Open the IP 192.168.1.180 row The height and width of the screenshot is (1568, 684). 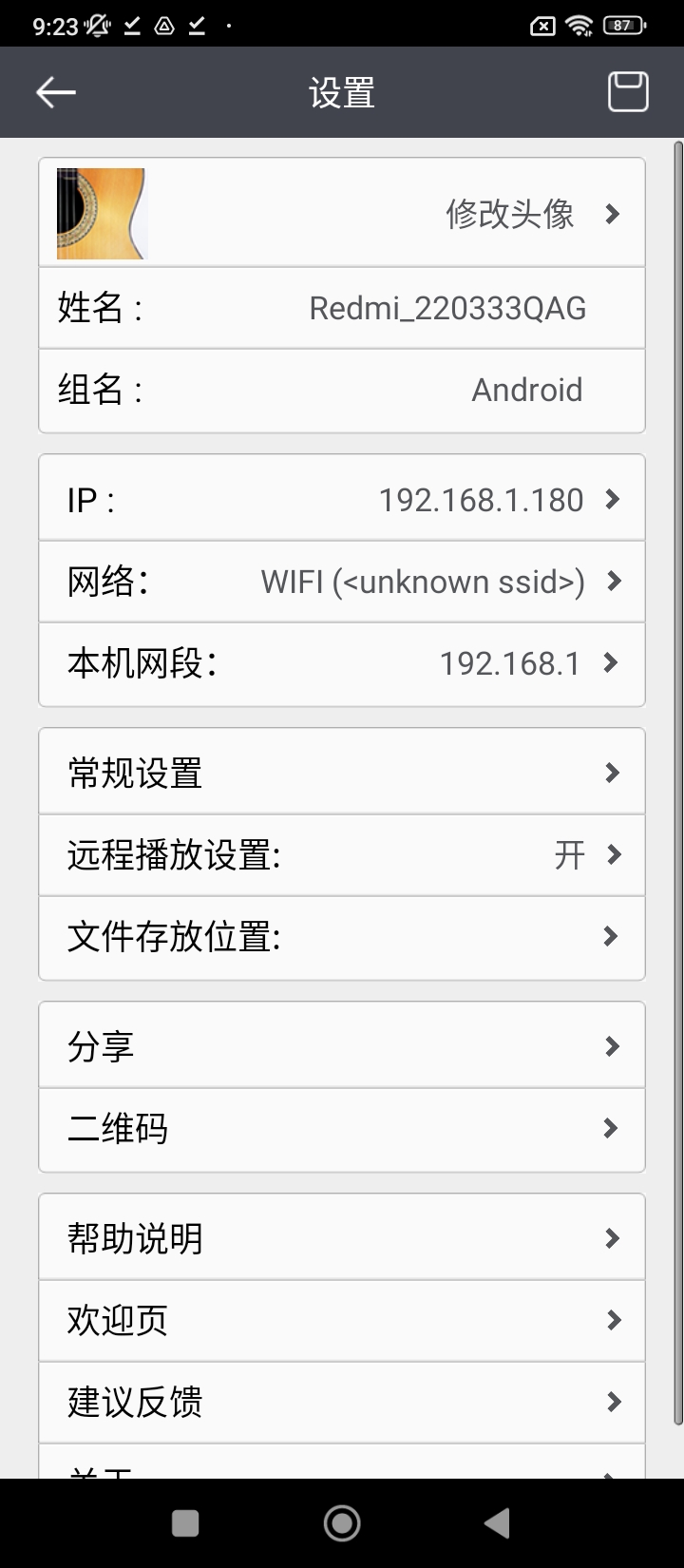[x=342, y=499]
